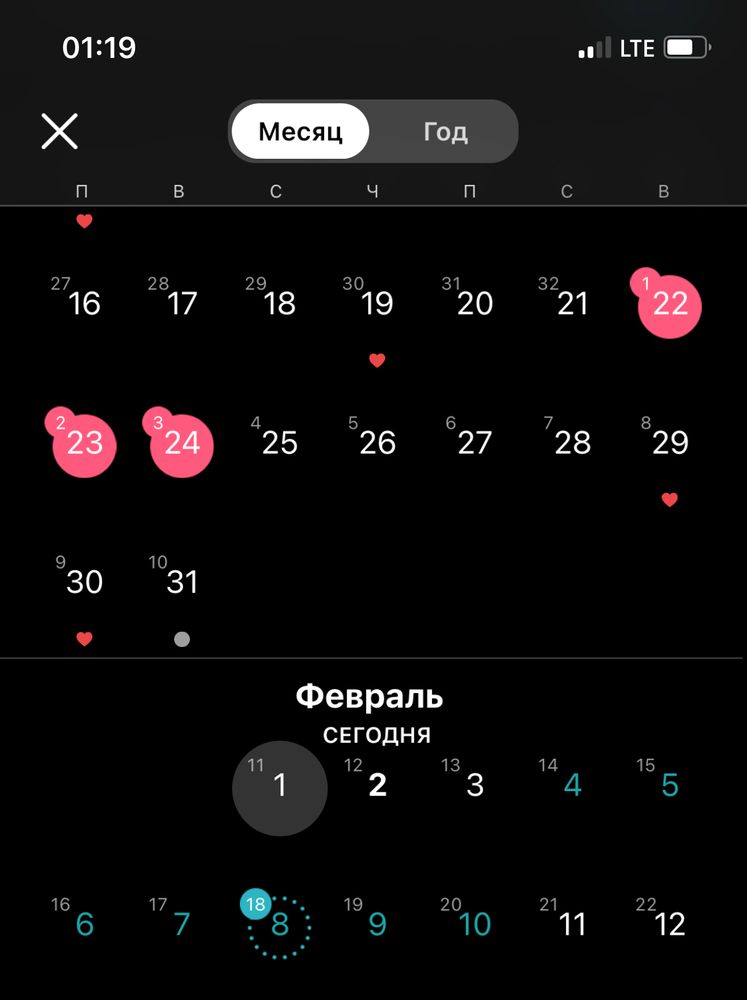Select January 16 date

pos(84,304)
